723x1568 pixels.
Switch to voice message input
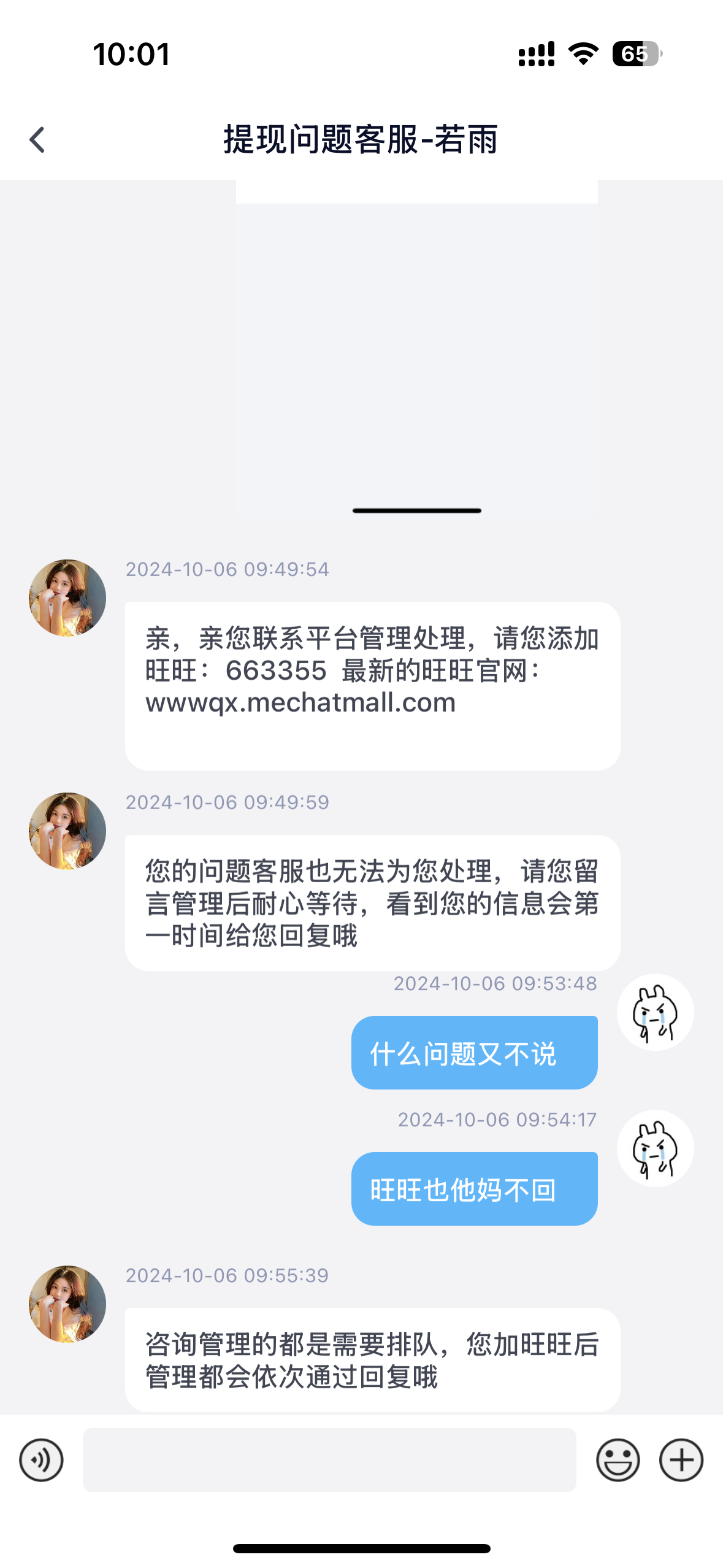41,1459
